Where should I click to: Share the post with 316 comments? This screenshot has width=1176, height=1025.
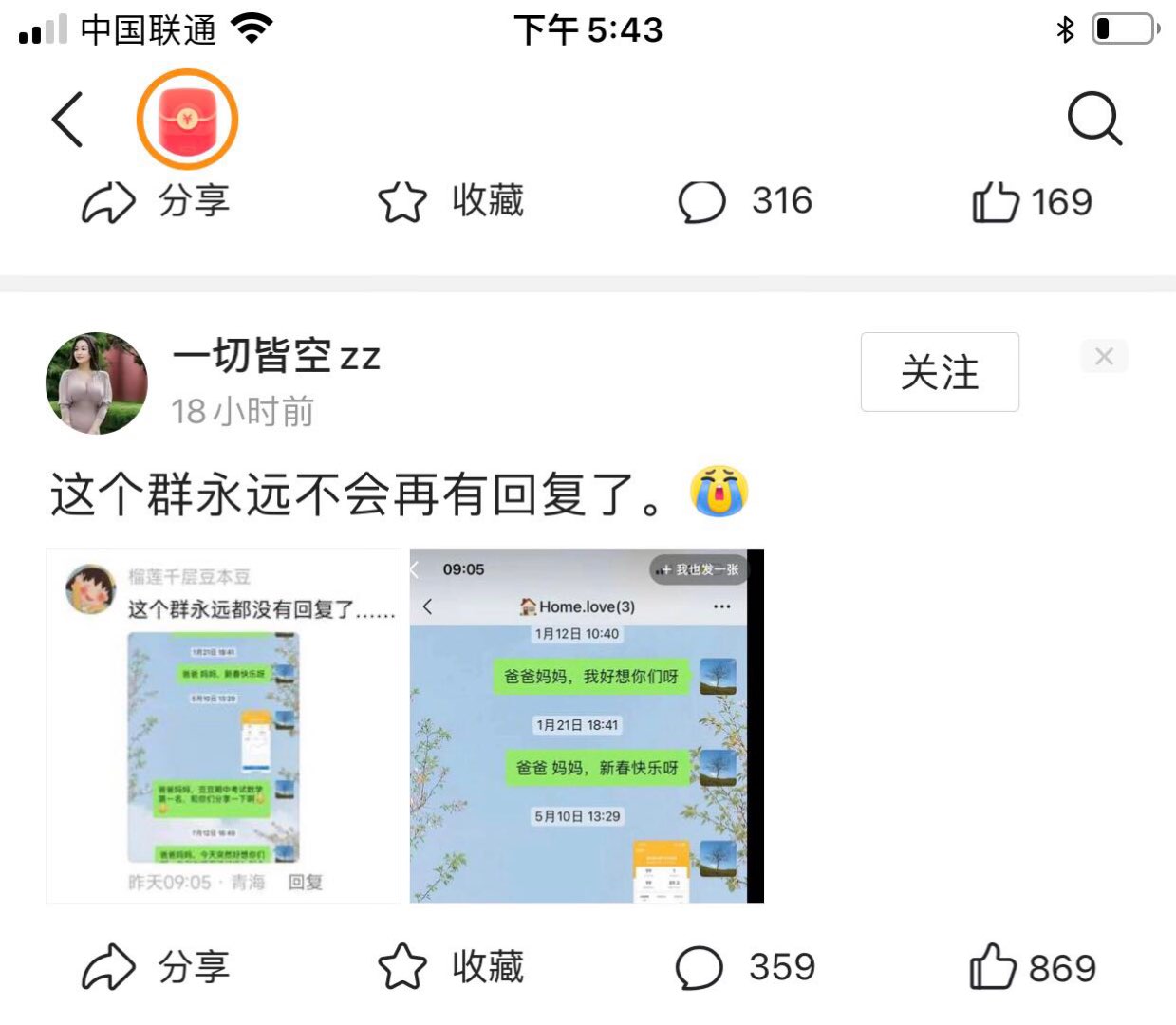(156, 202)
